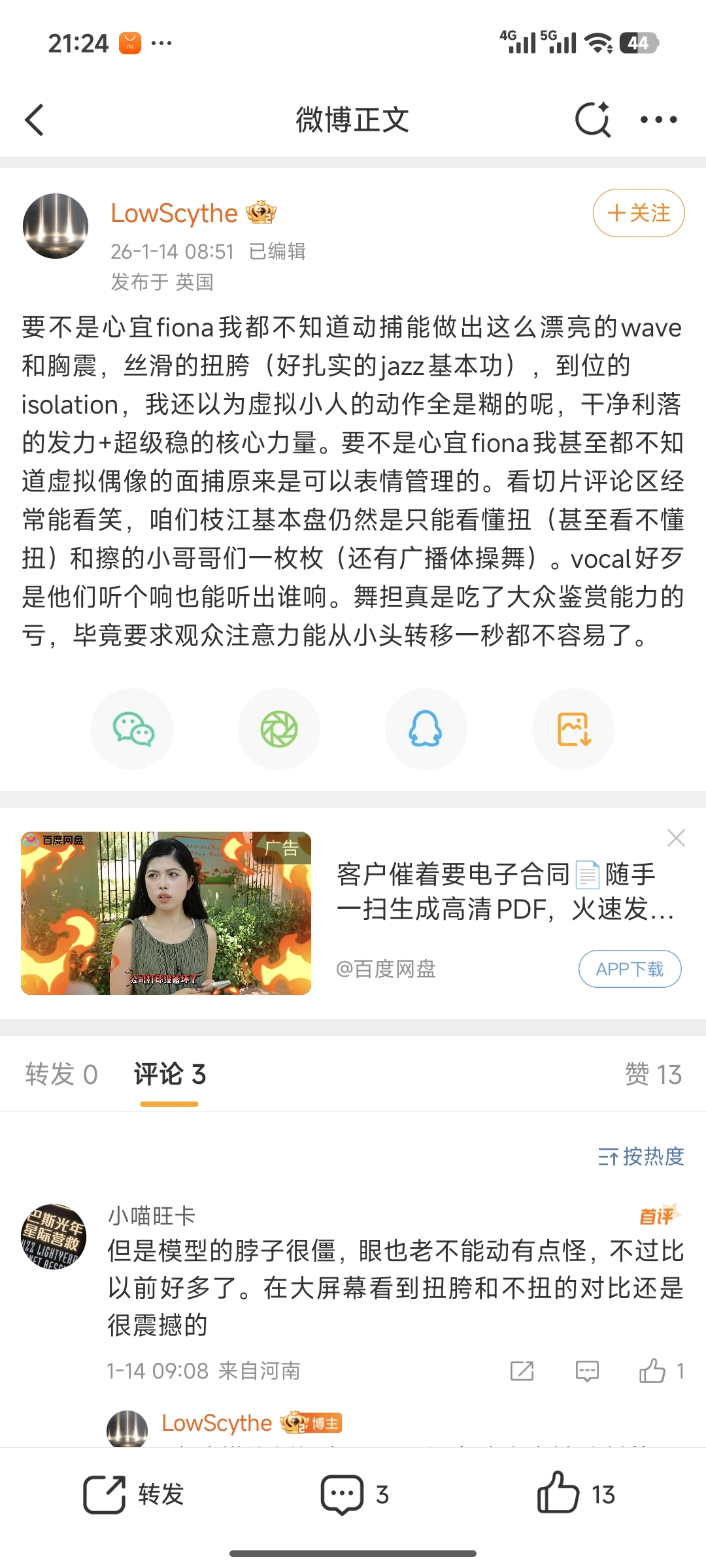
Task: Like 小喵旺卡's comment
Action: 652,1371
